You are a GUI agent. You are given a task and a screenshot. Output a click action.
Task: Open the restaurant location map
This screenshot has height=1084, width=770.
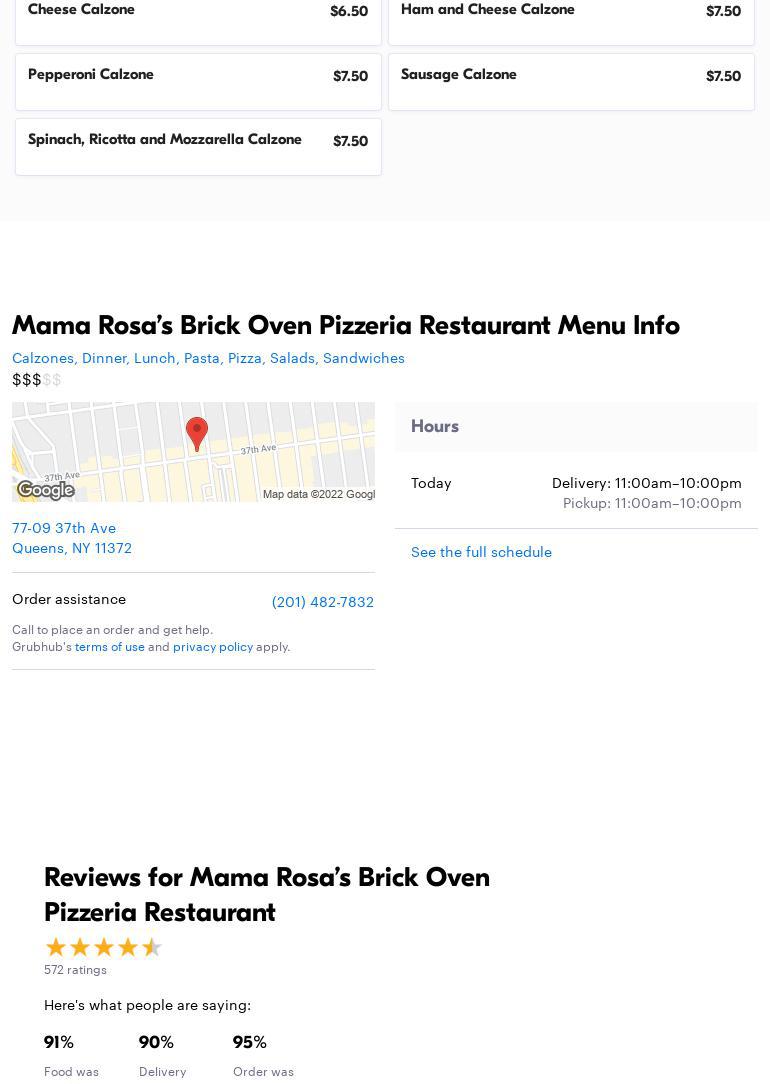[x=193, y=452]
